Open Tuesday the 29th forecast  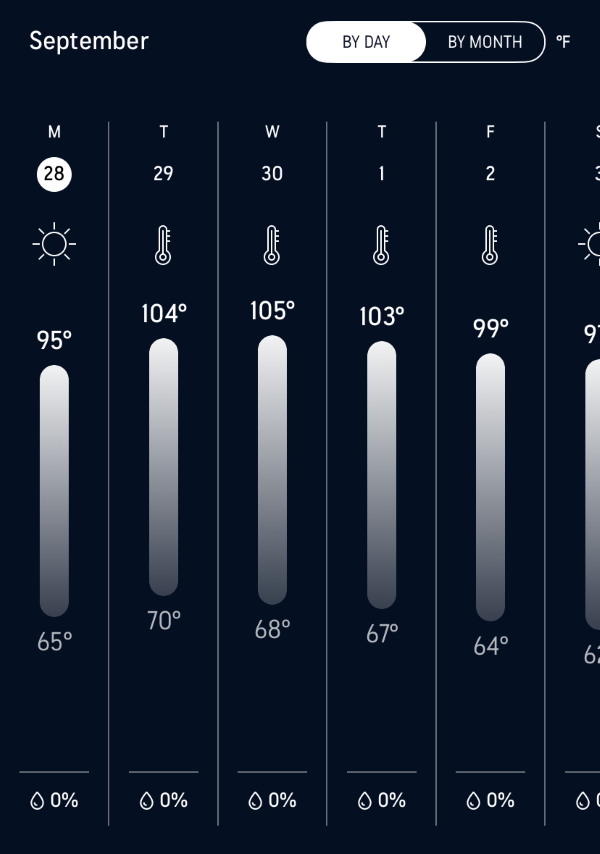(x=163, y=174)
